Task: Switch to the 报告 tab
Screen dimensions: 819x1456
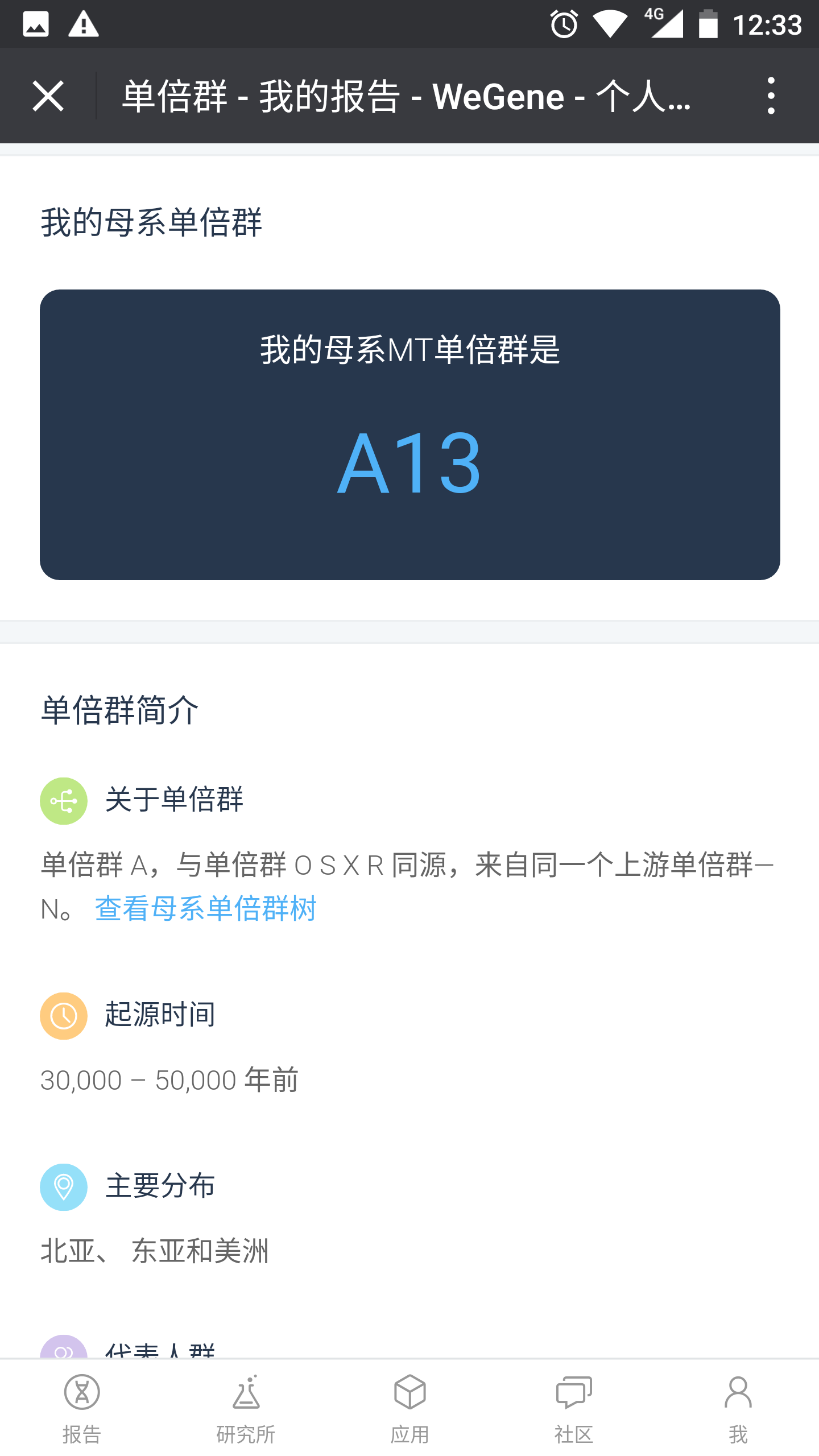Action: [82, 1409]
